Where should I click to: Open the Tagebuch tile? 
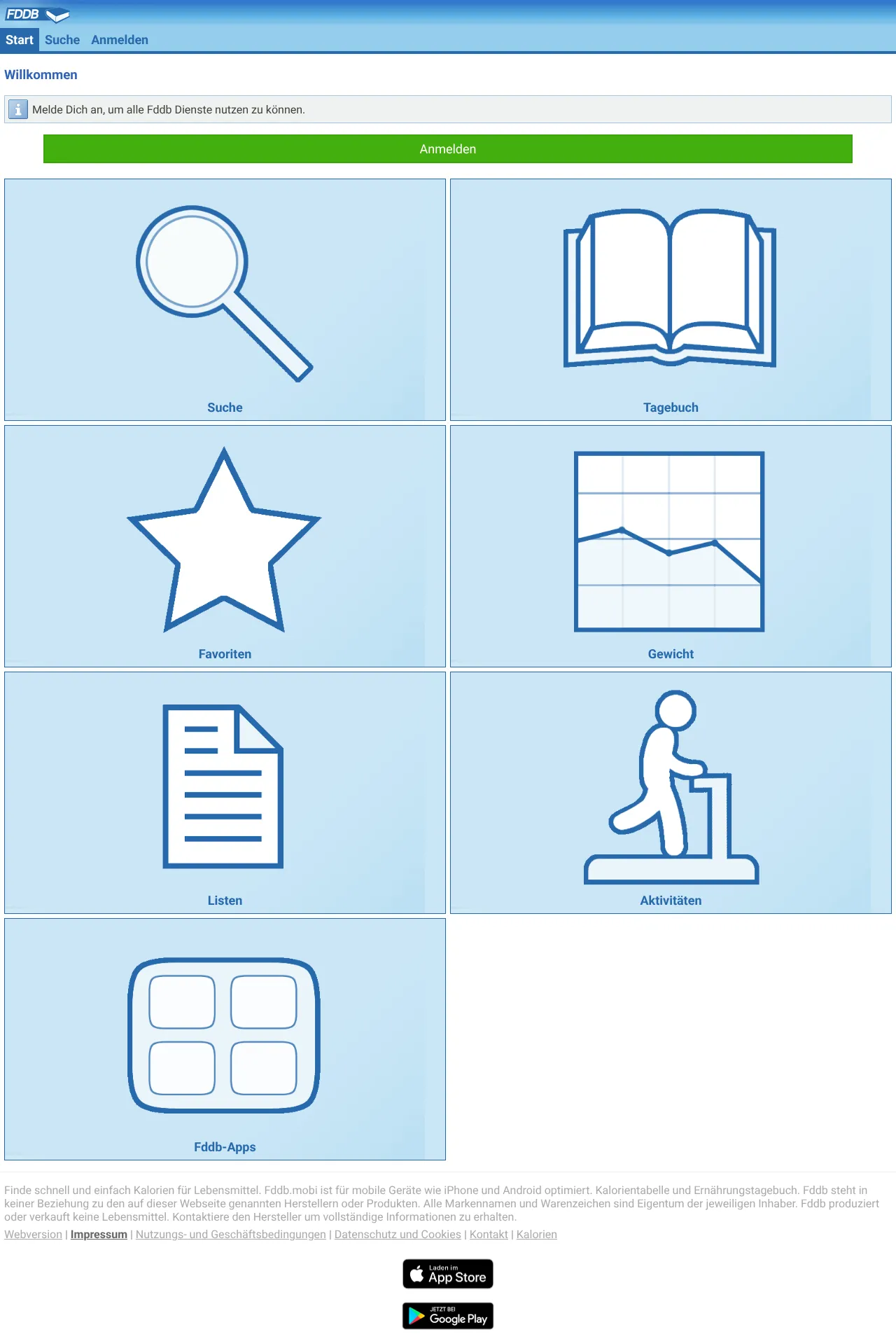click(671, 300)
